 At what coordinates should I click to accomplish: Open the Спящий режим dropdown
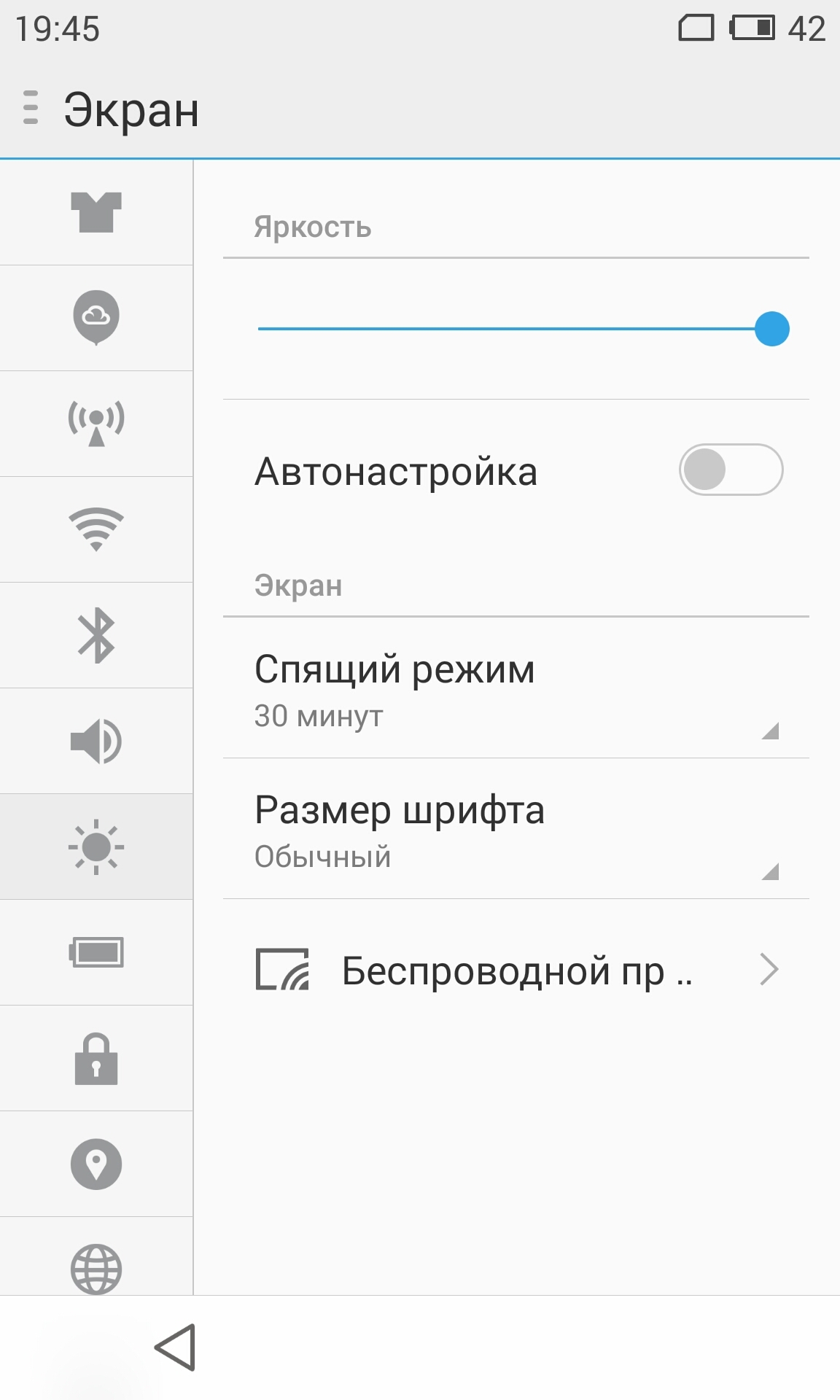516,688
